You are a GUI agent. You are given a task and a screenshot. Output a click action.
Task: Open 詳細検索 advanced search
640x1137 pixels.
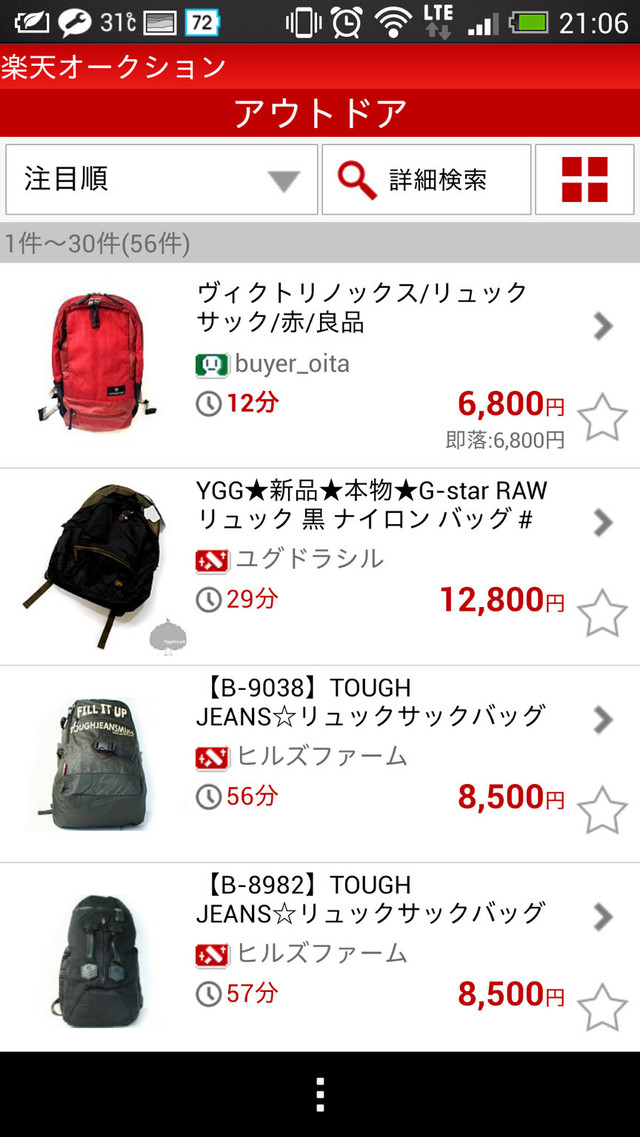[426, 180]
